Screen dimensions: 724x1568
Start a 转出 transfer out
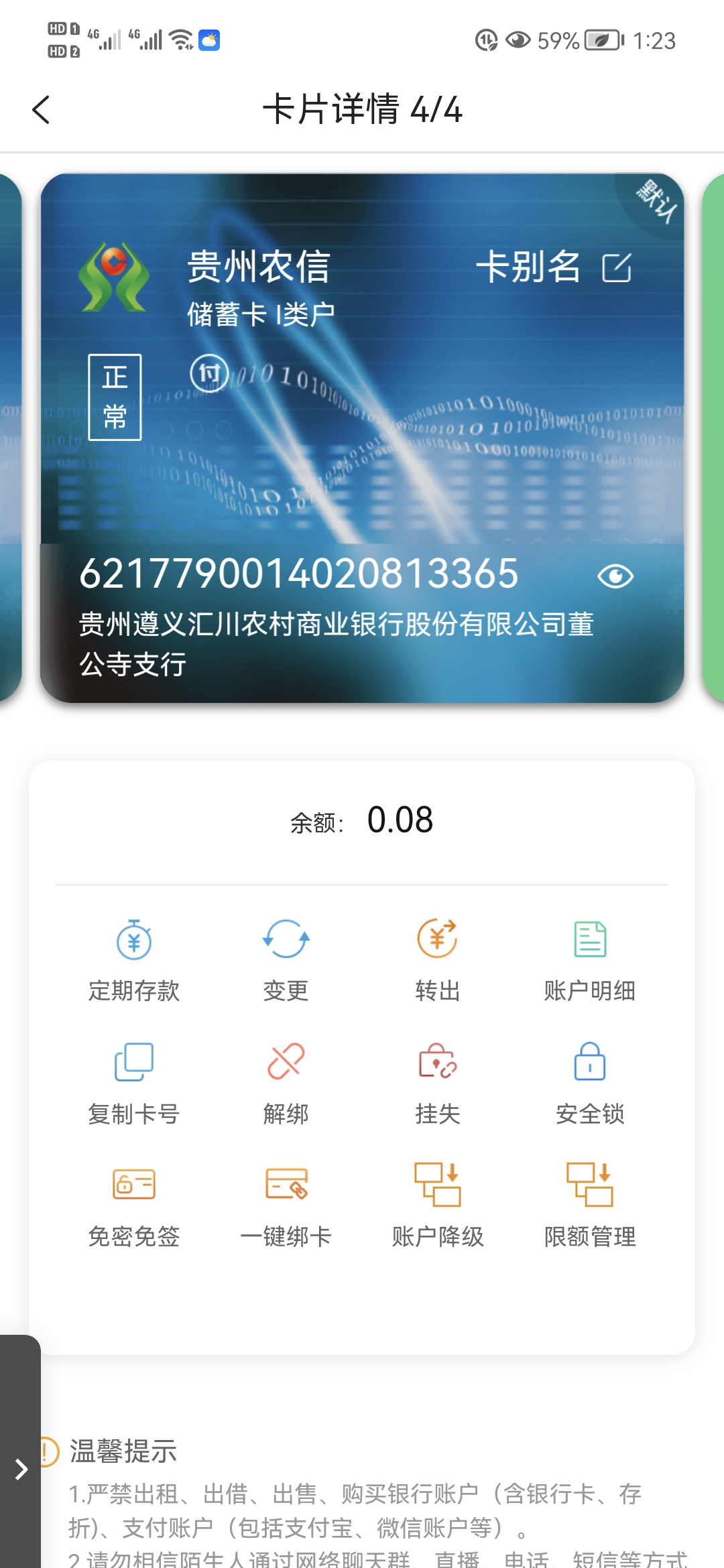[438, 960]
